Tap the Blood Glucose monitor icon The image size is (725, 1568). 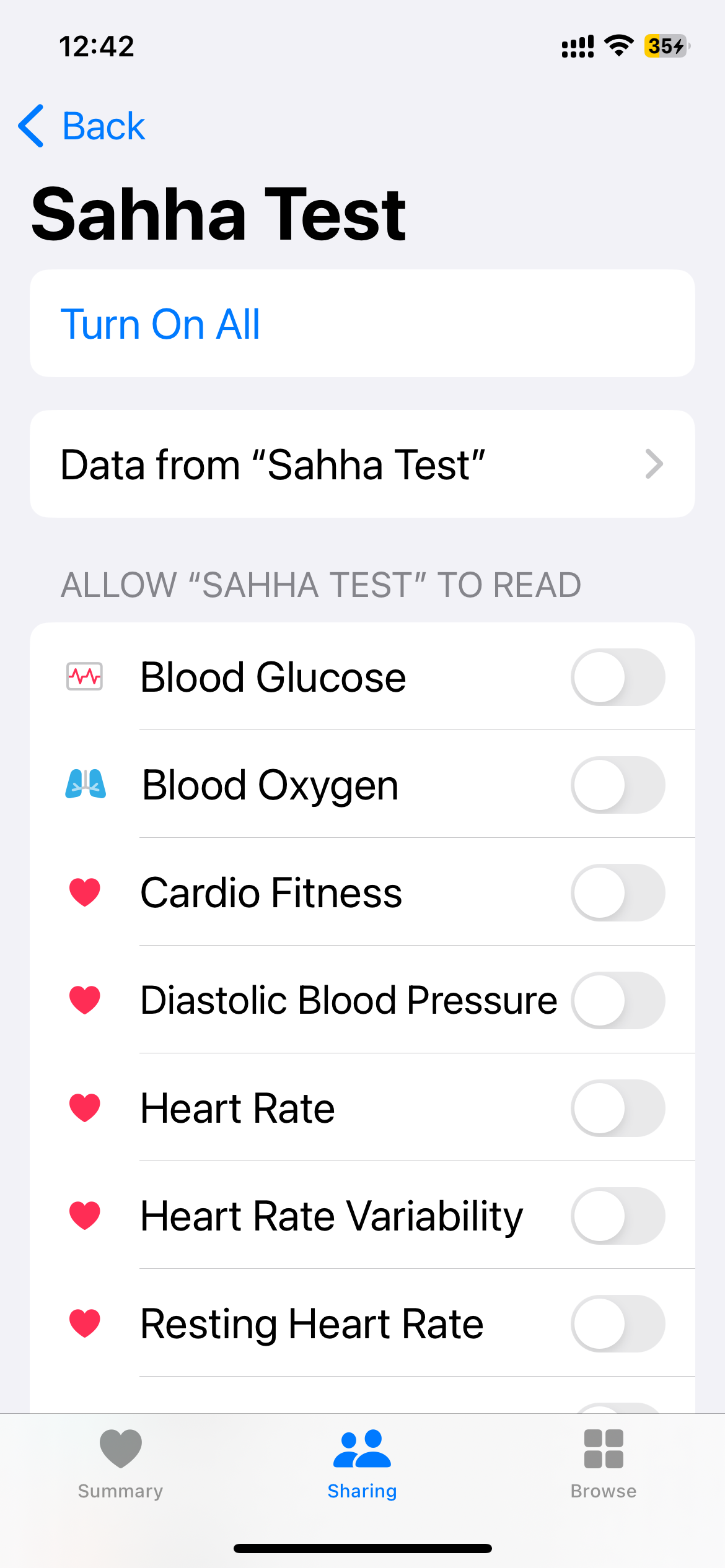(84, 677)
